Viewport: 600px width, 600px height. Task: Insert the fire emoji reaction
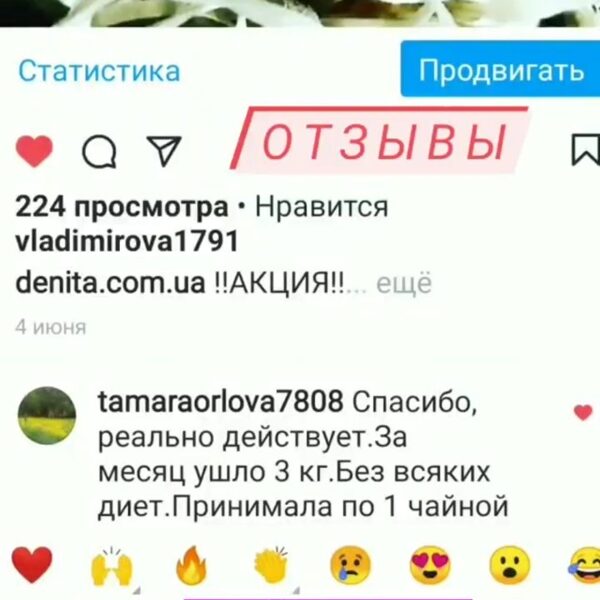[x=190, y=568]
